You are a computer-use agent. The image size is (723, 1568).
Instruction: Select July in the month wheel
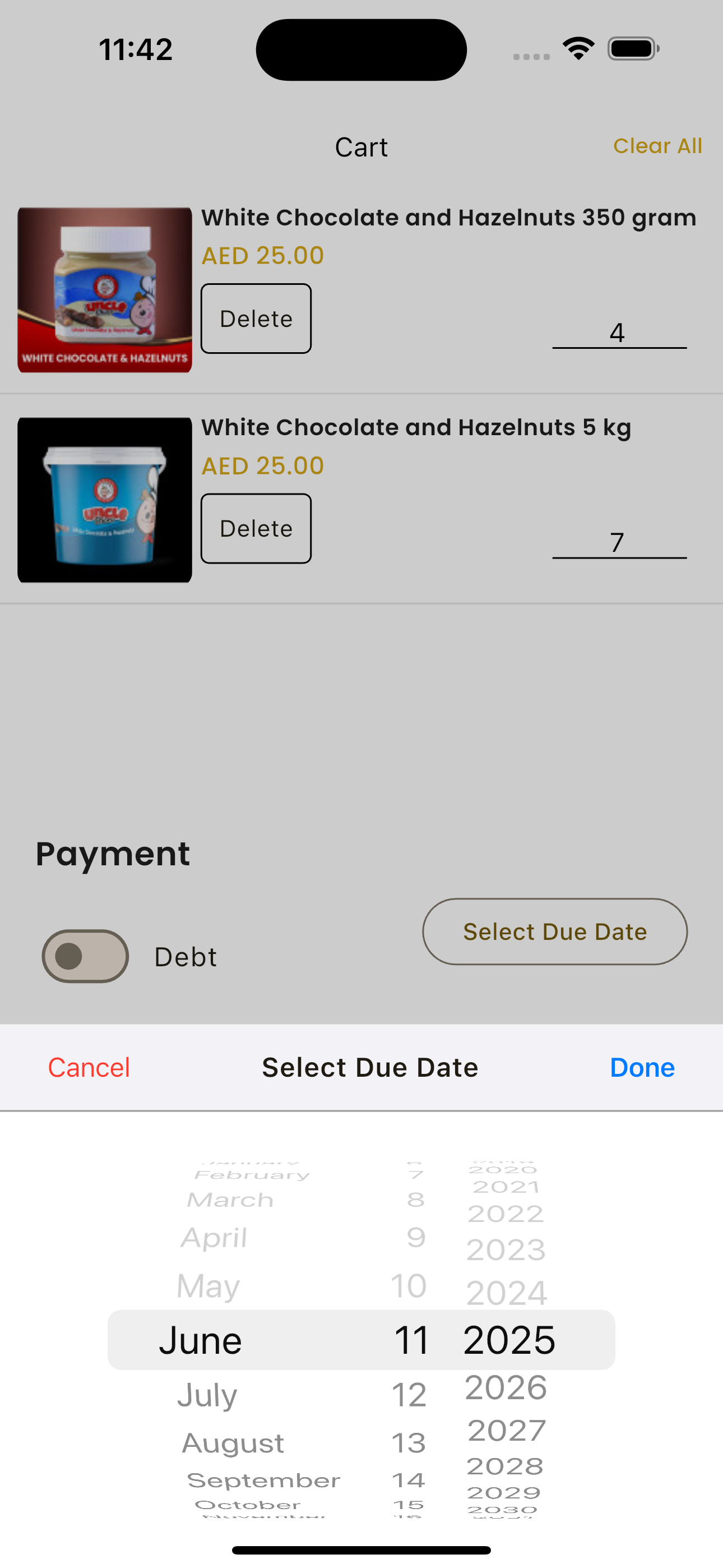[x=207, y=1395]
